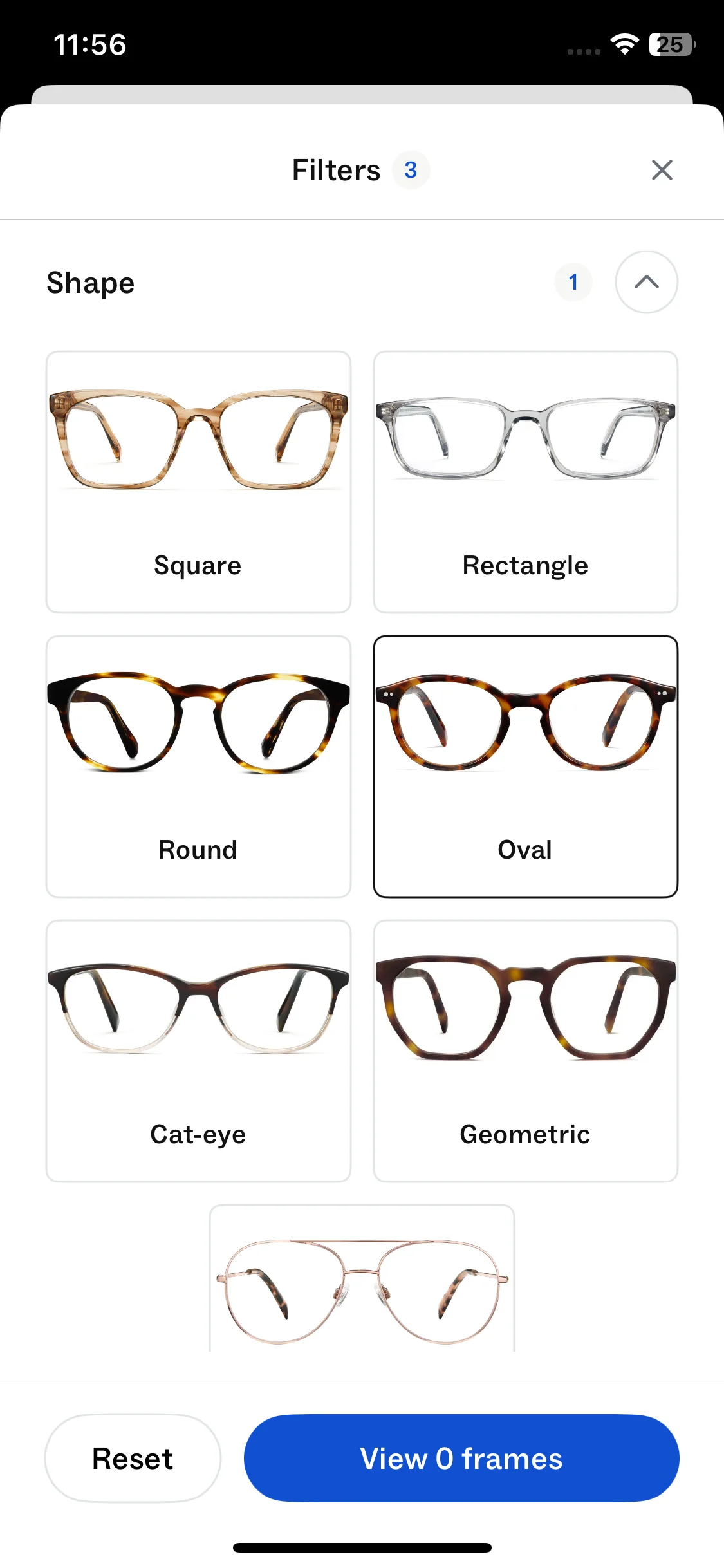Viewport: 724px width, 1568px height.
Task: Filter by Cat-eye shape
Action: click(198, 1050)
